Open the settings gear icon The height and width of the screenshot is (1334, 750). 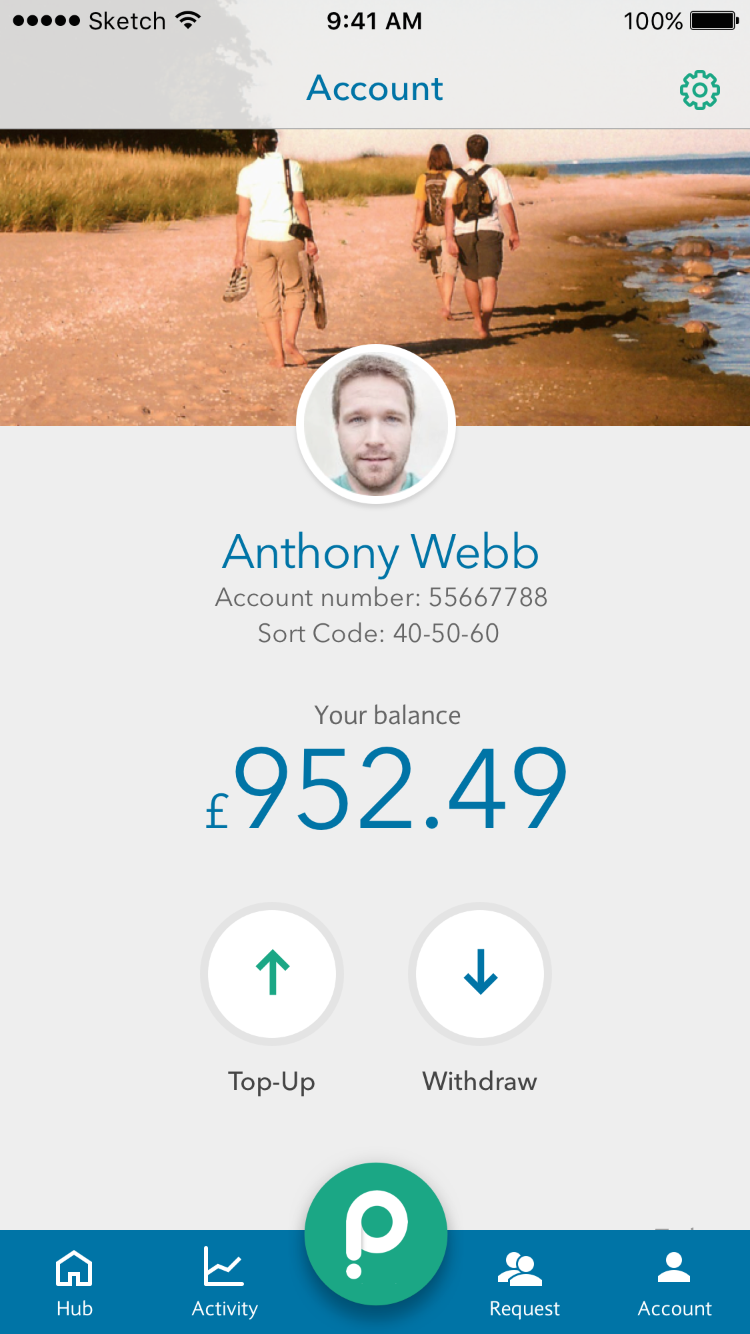[x=699, y=90]
